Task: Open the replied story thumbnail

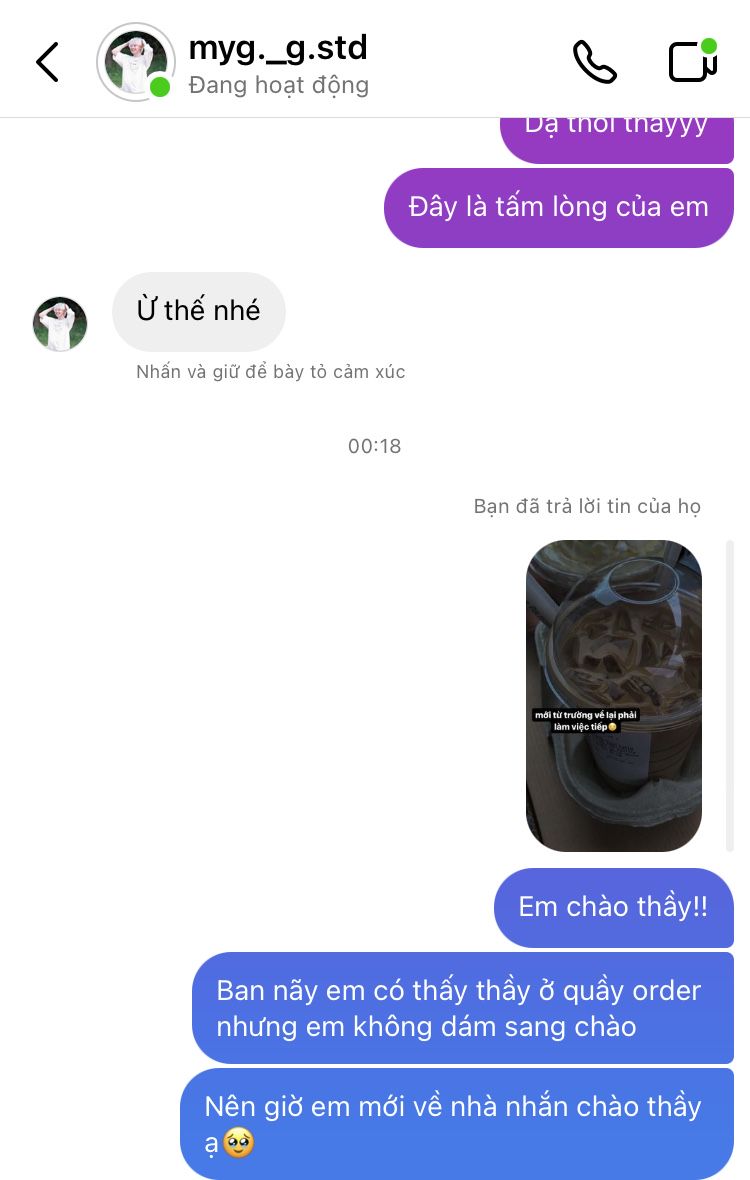Action: pyautogui.click(x=614, y=696)
